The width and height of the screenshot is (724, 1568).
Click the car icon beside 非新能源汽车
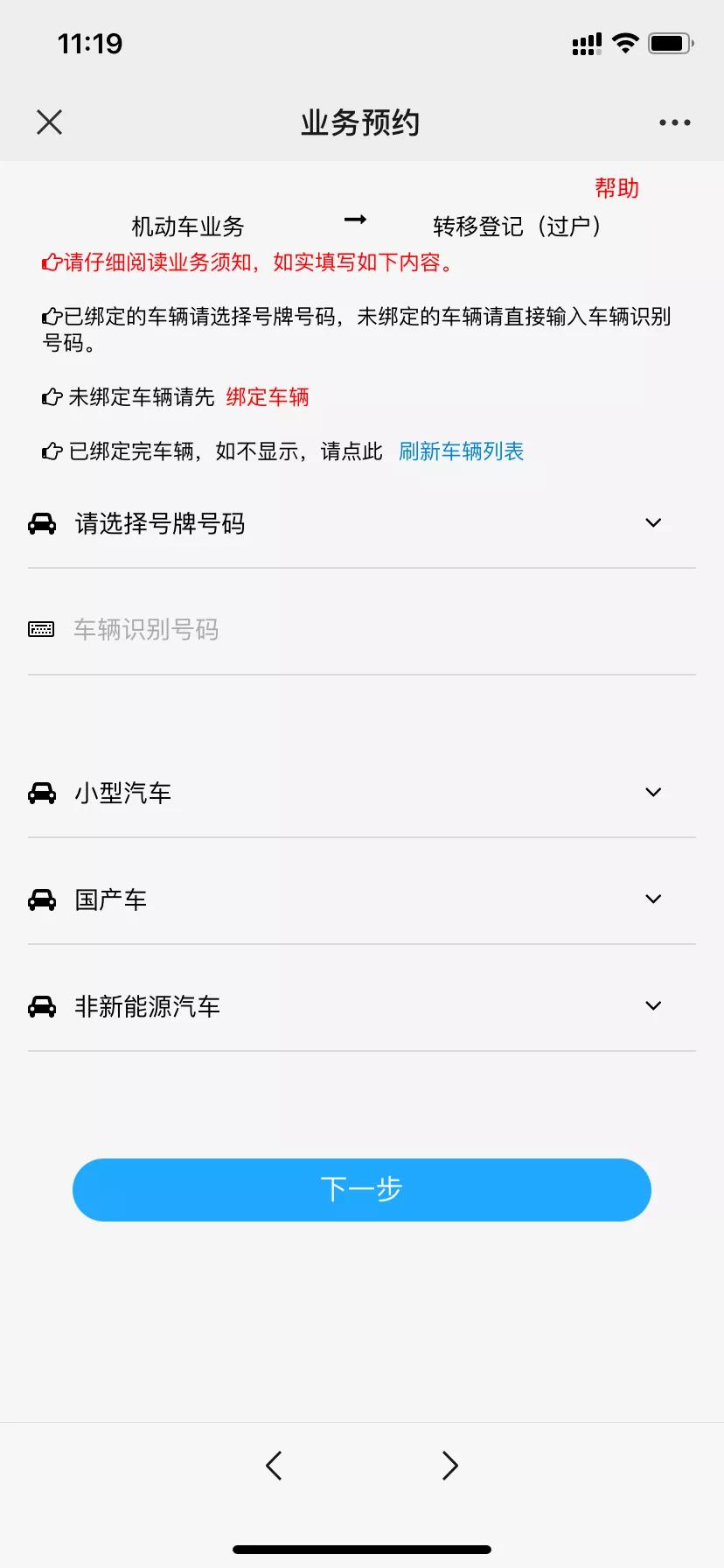[x=42, y=1005]
